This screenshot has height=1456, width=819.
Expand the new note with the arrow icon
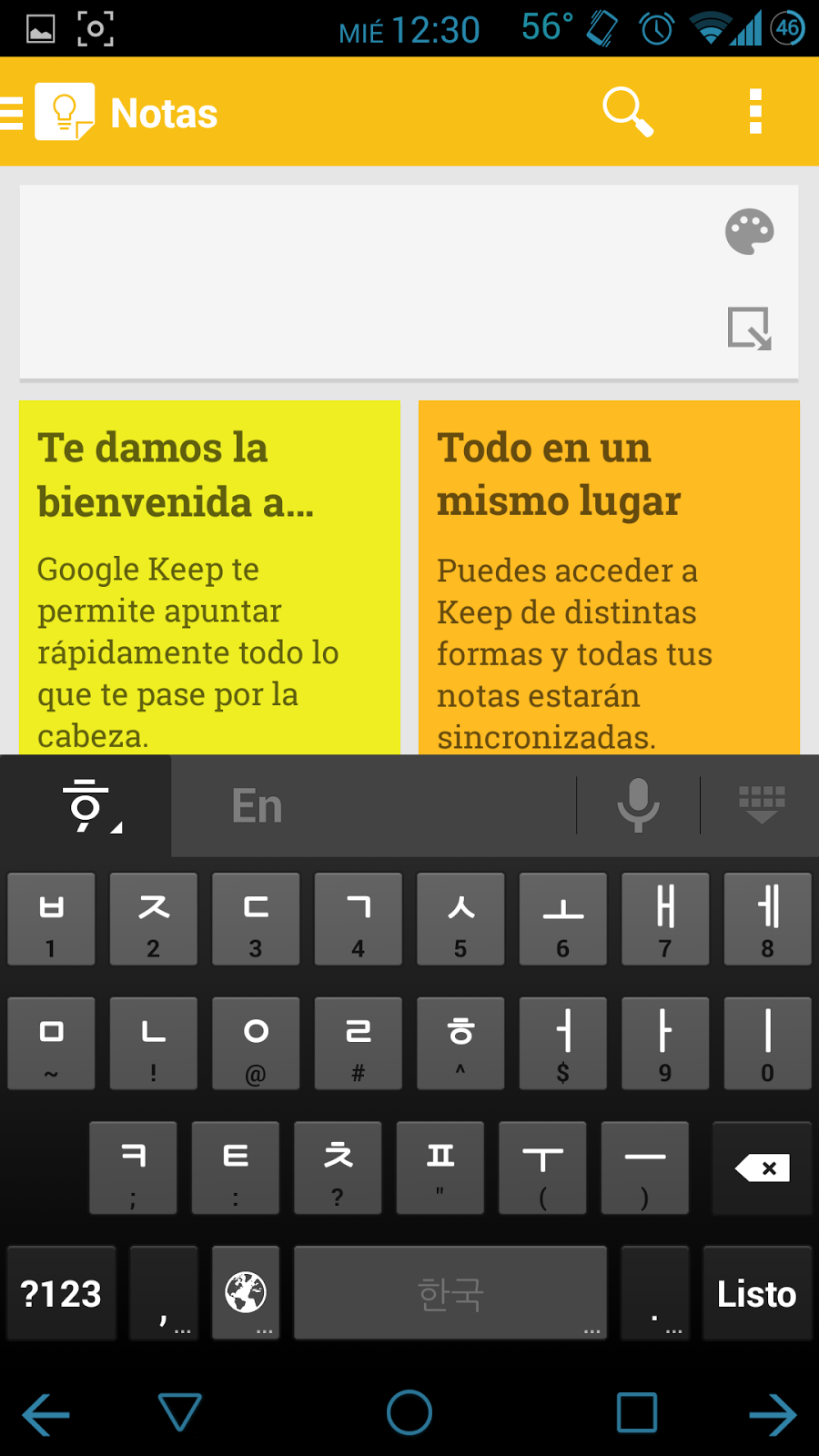click(749, 329)
